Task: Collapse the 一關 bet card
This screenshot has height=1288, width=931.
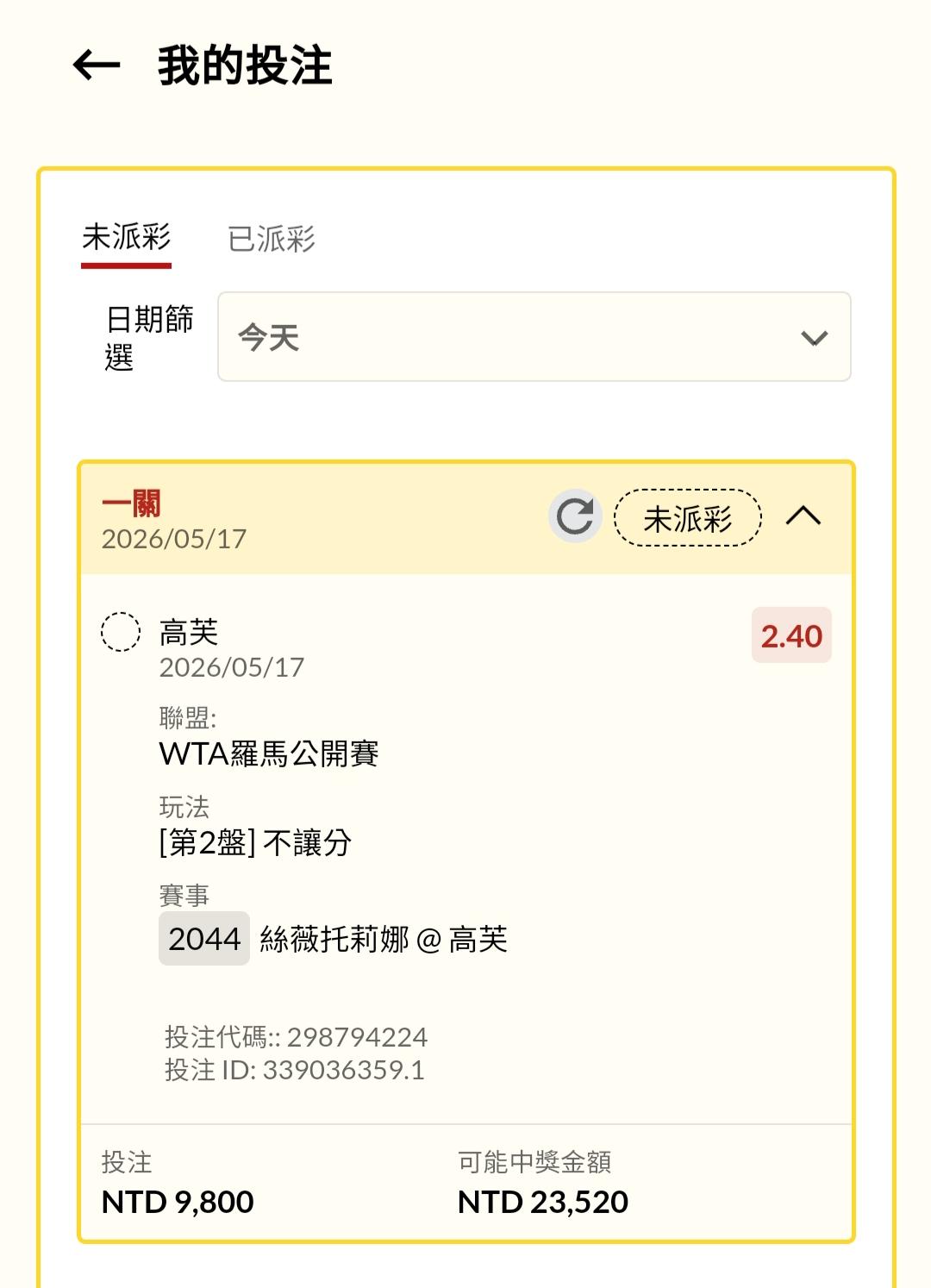Action: pos(803,516)
